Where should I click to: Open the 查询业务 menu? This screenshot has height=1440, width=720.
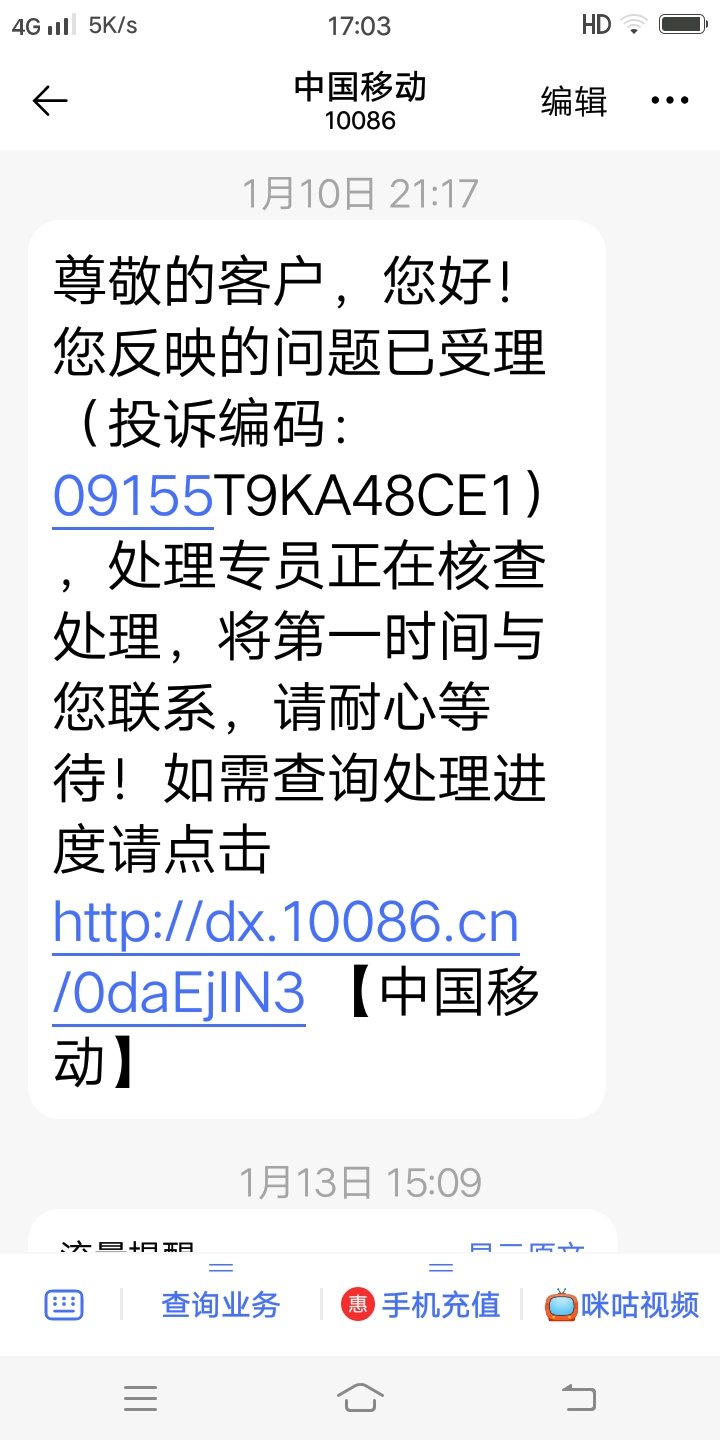[x=220, y=1304]
